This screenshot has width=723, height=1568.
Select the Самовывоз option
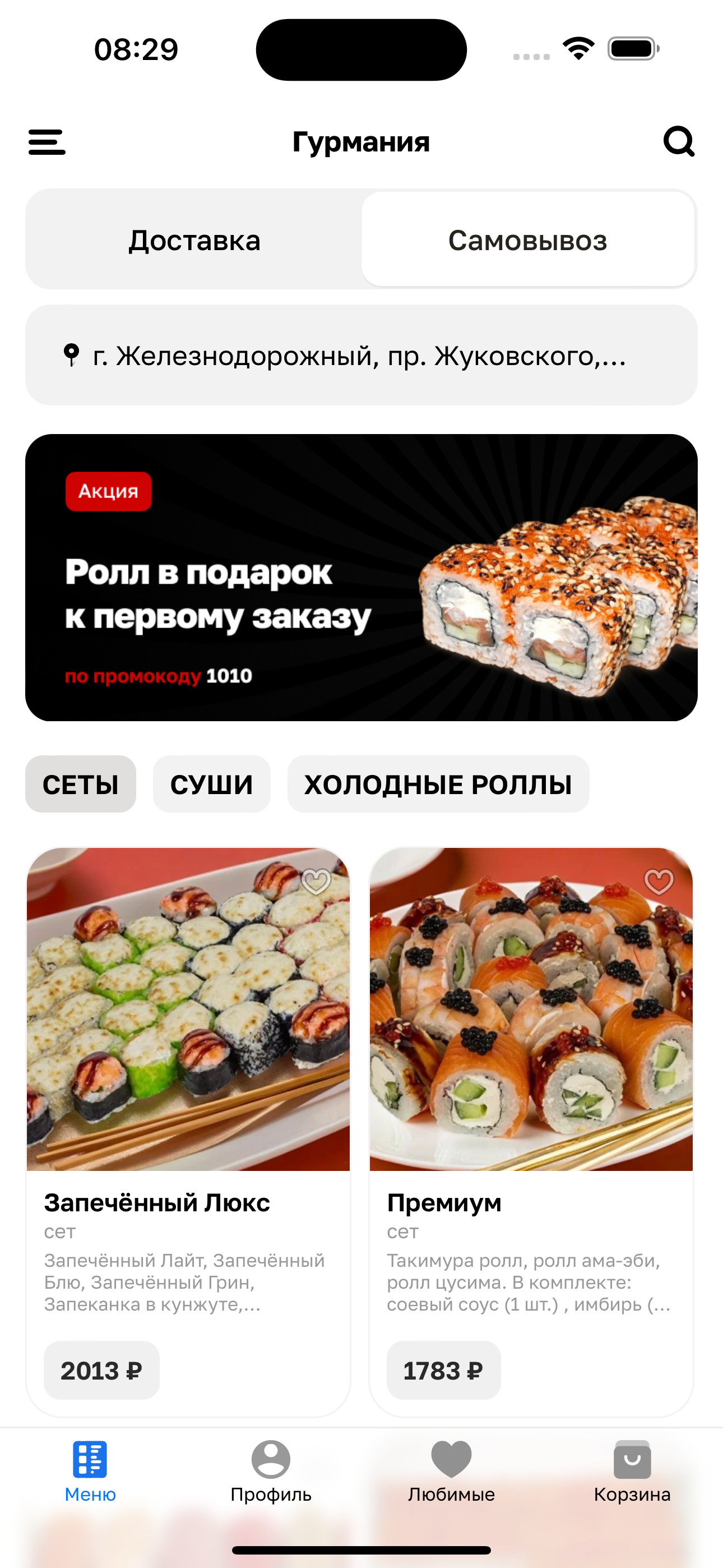coord(527,240)
